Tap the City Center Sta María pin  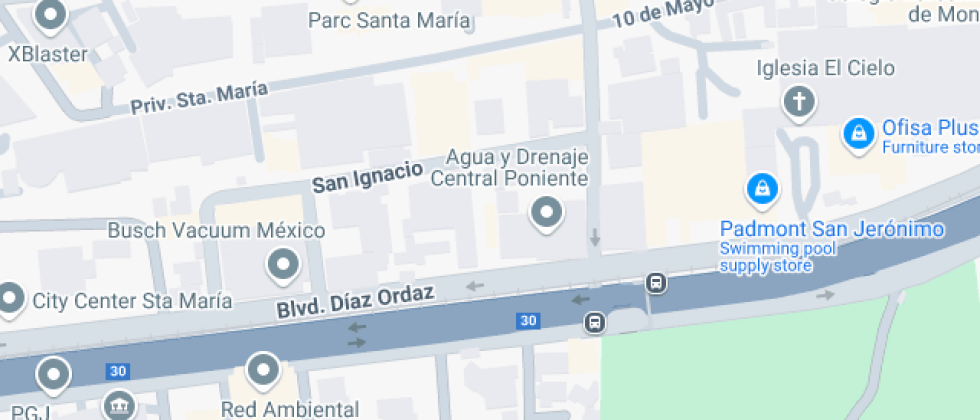[10, 297]
